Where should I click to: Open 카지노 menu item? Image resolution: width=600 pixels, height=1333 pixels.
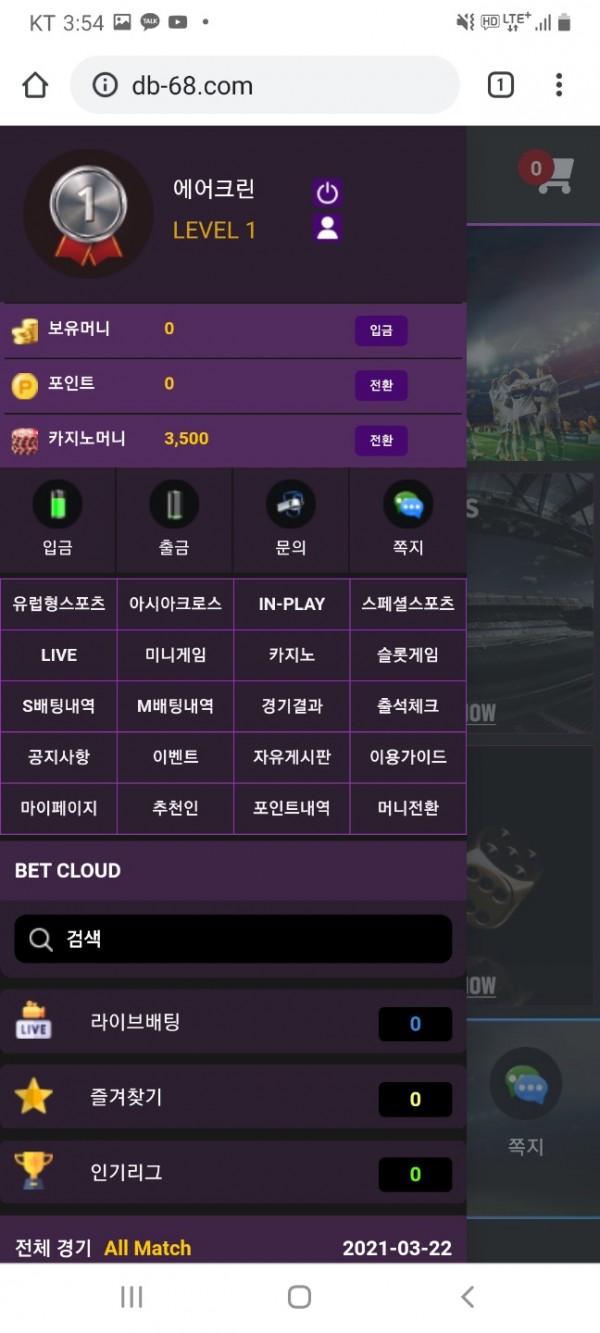[291, 655]
